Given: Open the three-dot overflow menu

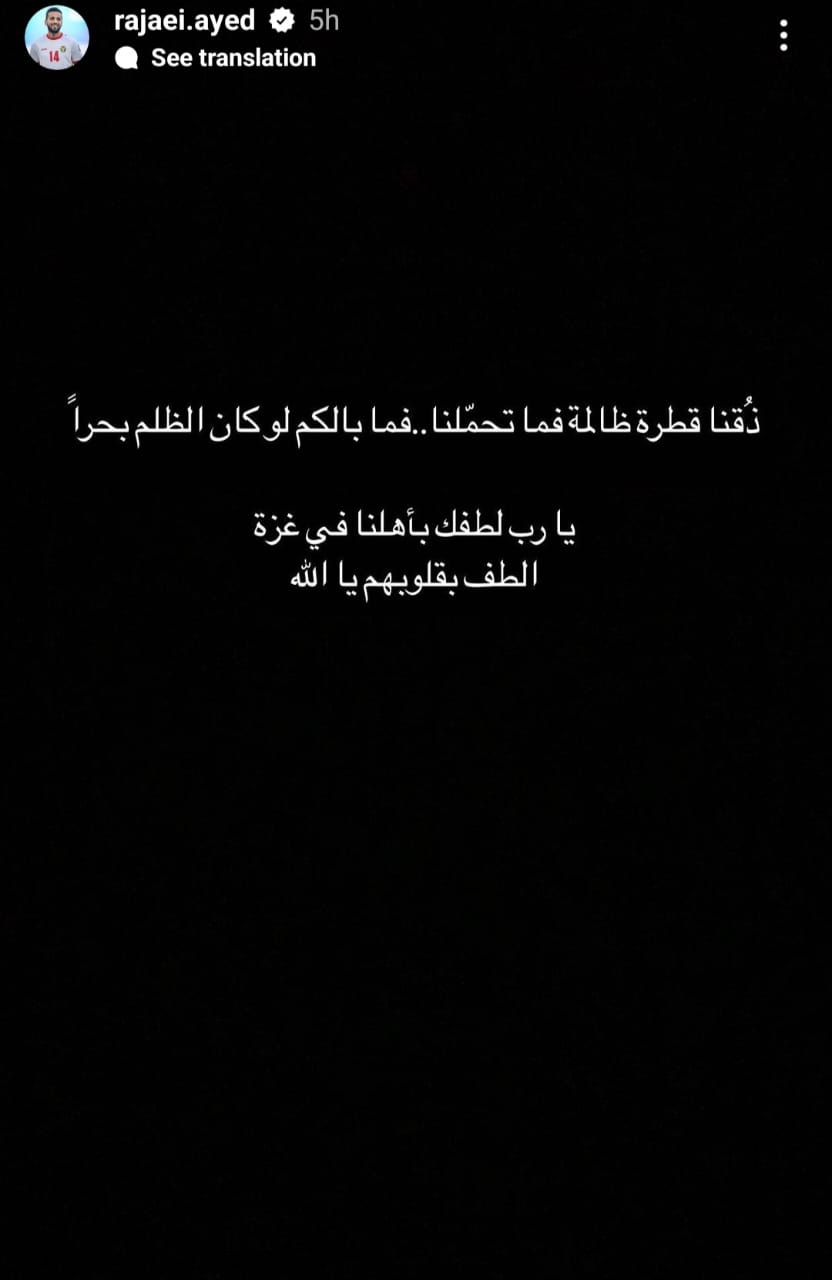Looking at the screenshot, I should 784,37.
